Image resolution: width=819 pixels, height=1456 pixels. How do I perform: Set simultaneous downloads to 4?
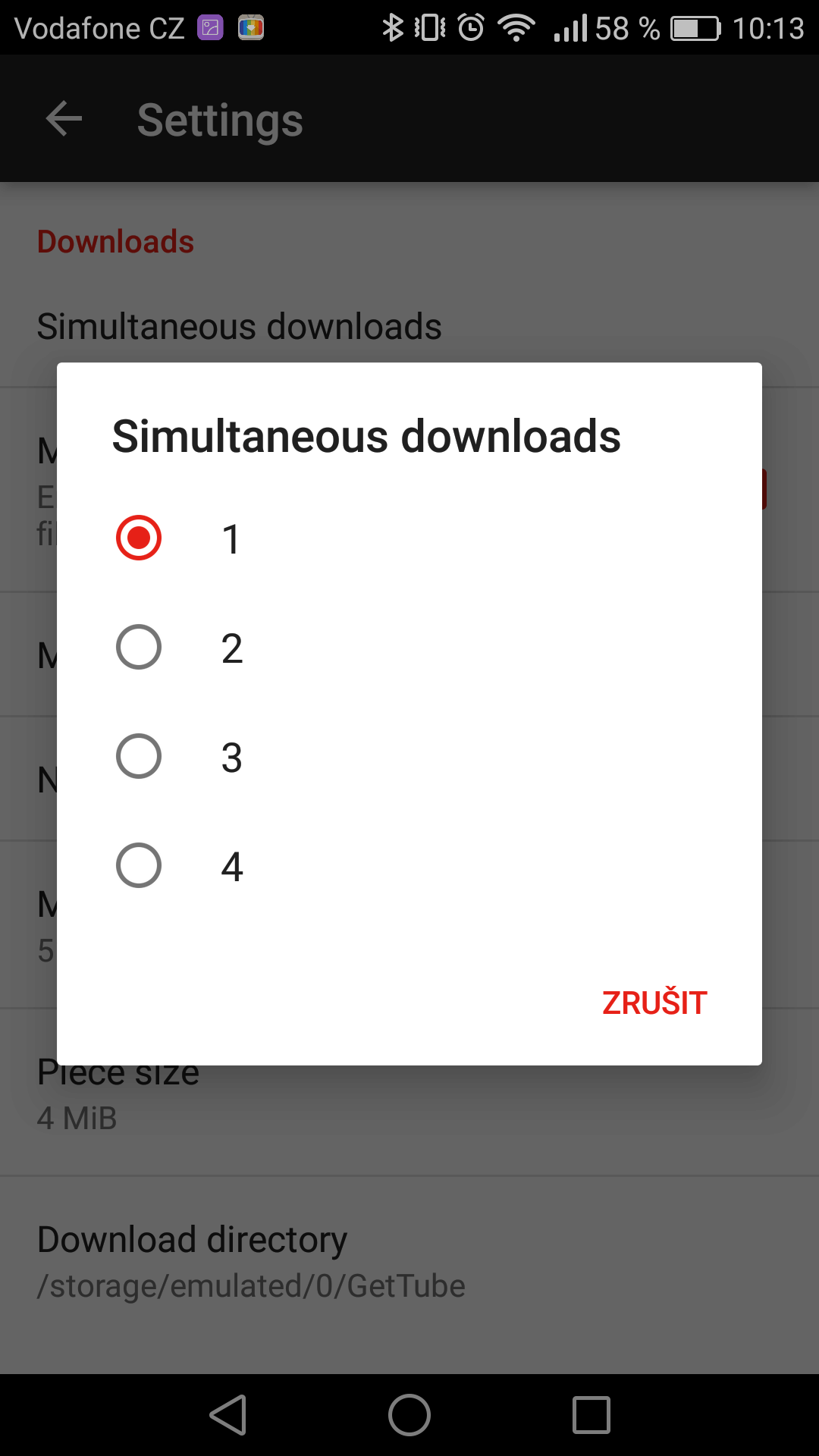point(409,866)
